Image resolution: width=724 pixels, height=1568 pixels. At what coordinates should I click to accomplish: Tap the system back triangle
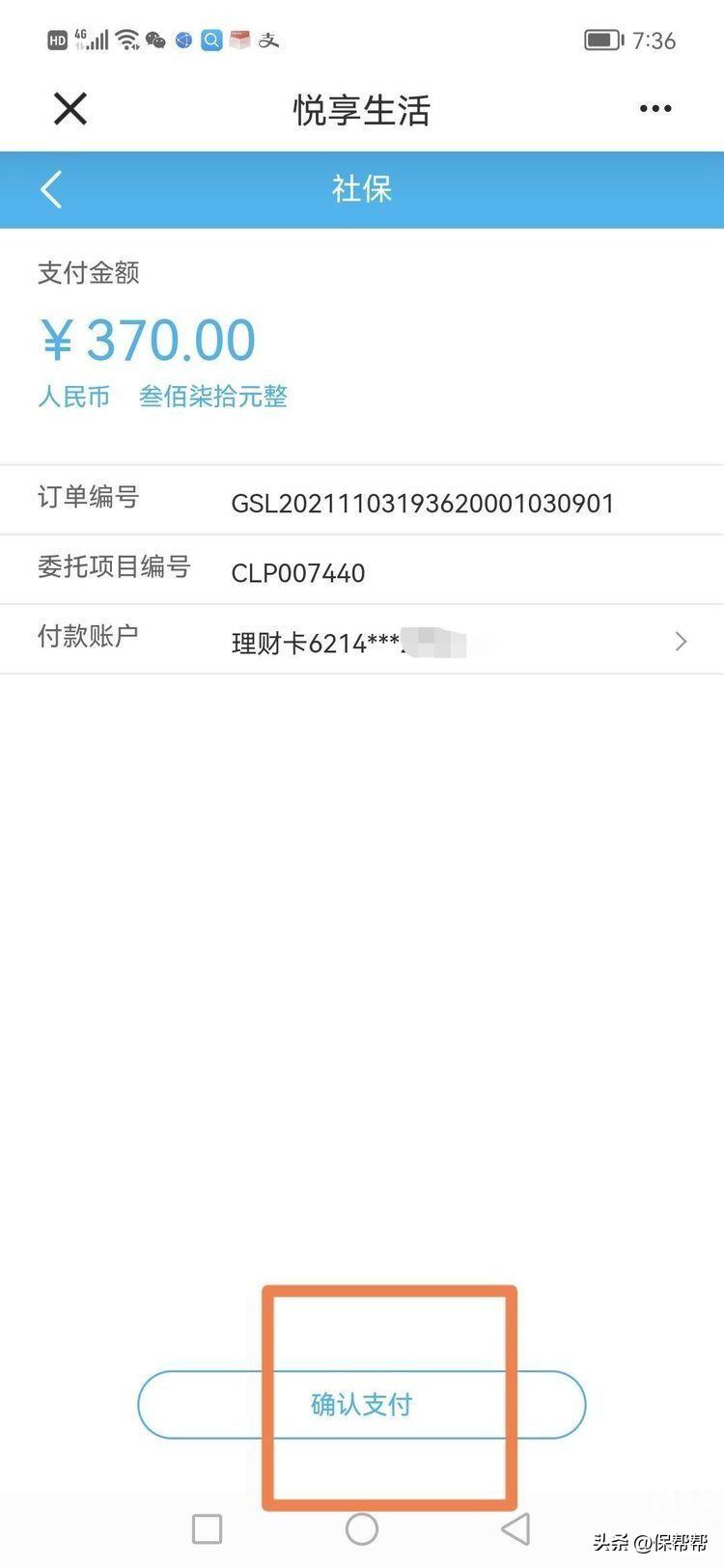(x=516, y=1528)
